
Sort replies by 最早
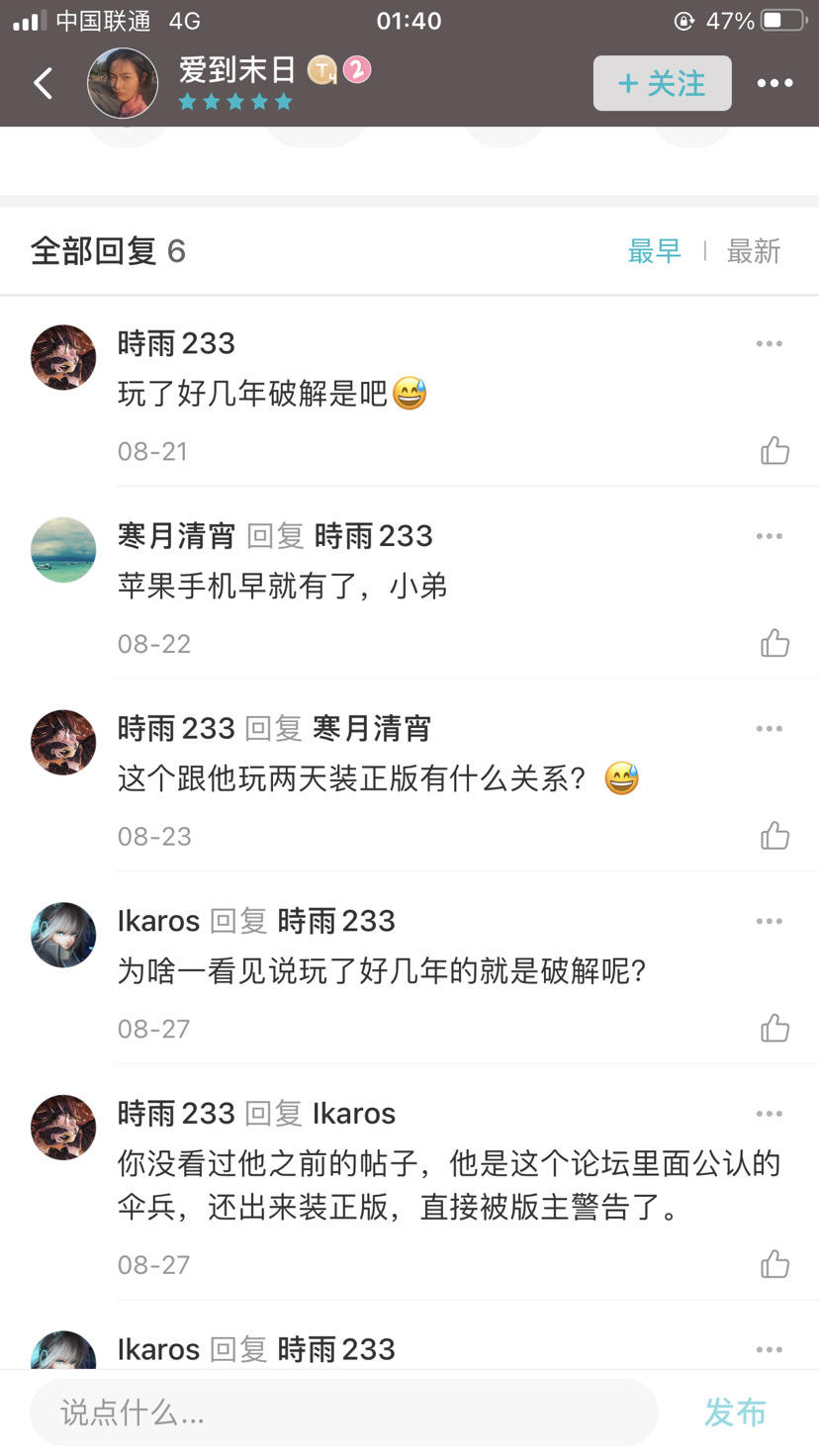pos(655,251)
